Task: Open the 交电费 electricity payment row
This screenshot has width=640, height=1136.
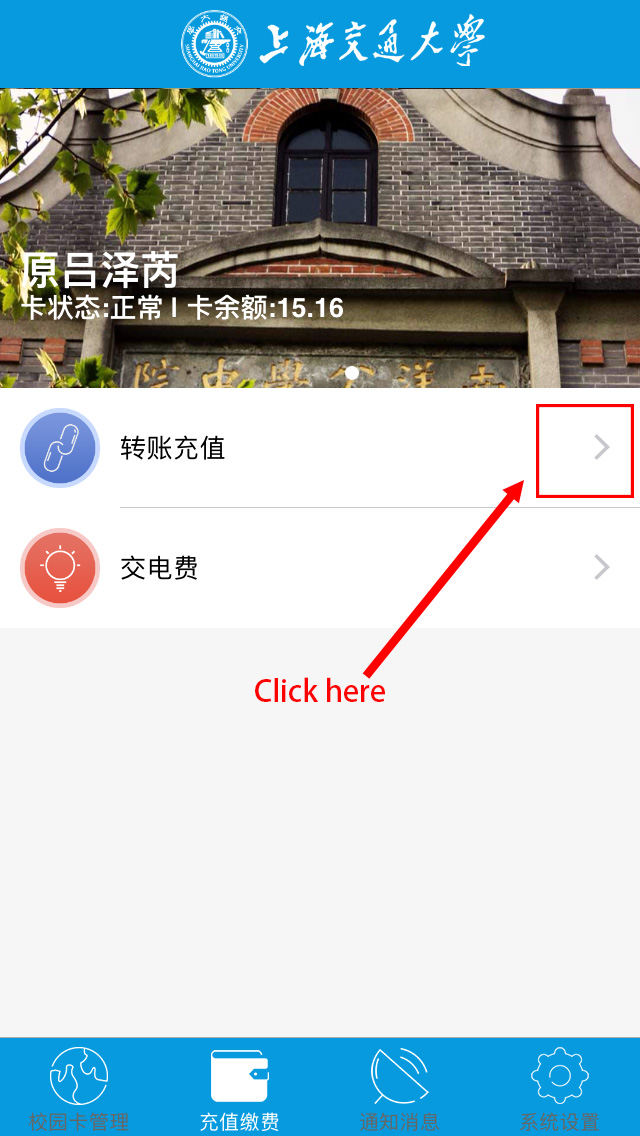Action: pos(320,568)
